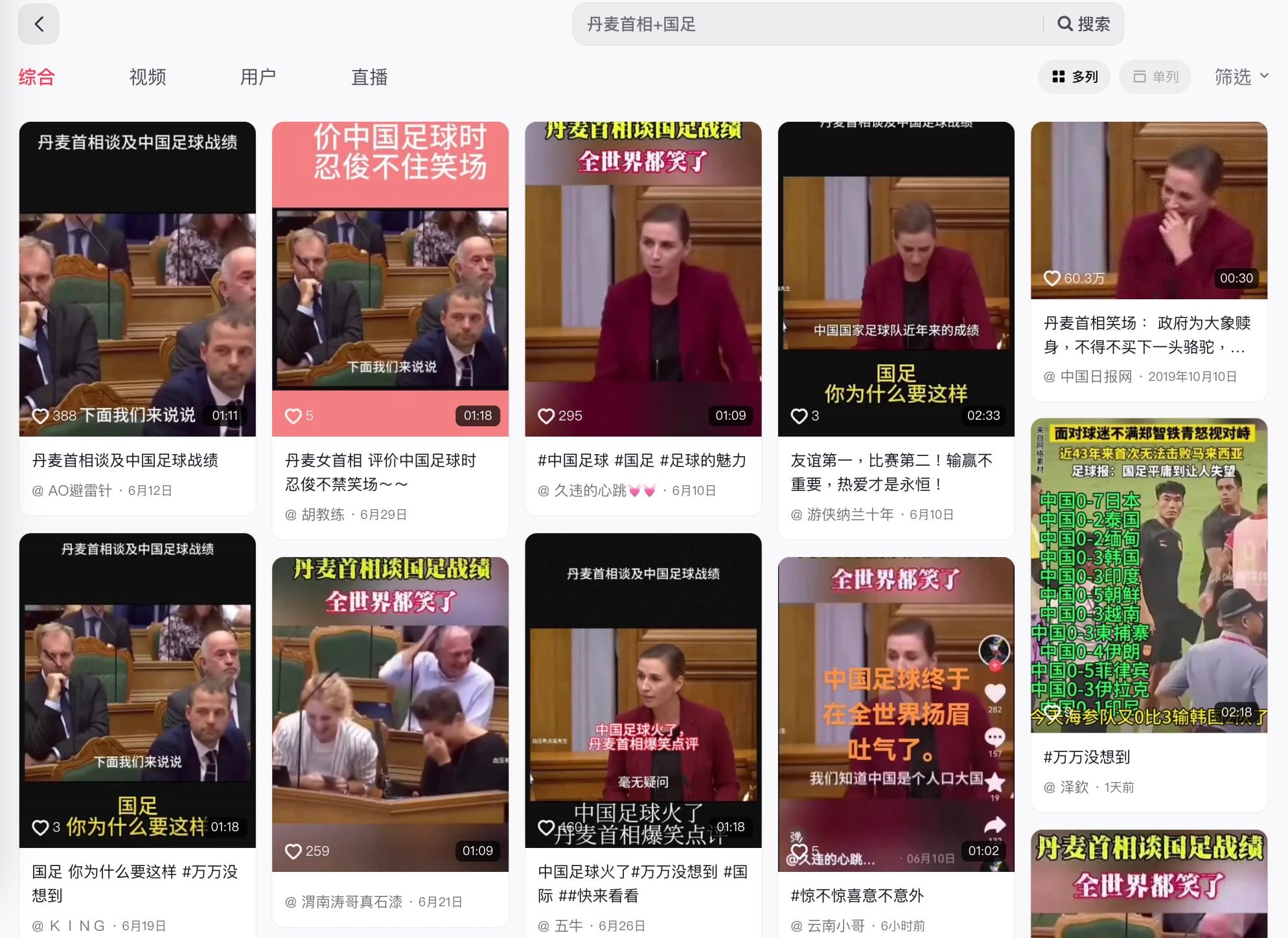Switch to the 视频 tab
Viewport: 1288px width, 938px height.
click(x=148, y=77)
